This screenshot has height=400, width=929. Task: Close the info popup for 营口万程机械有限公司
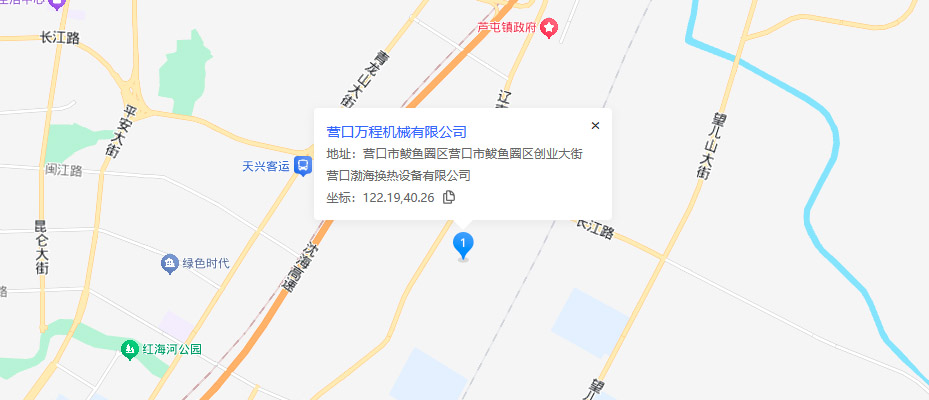[x=595, y=126]
